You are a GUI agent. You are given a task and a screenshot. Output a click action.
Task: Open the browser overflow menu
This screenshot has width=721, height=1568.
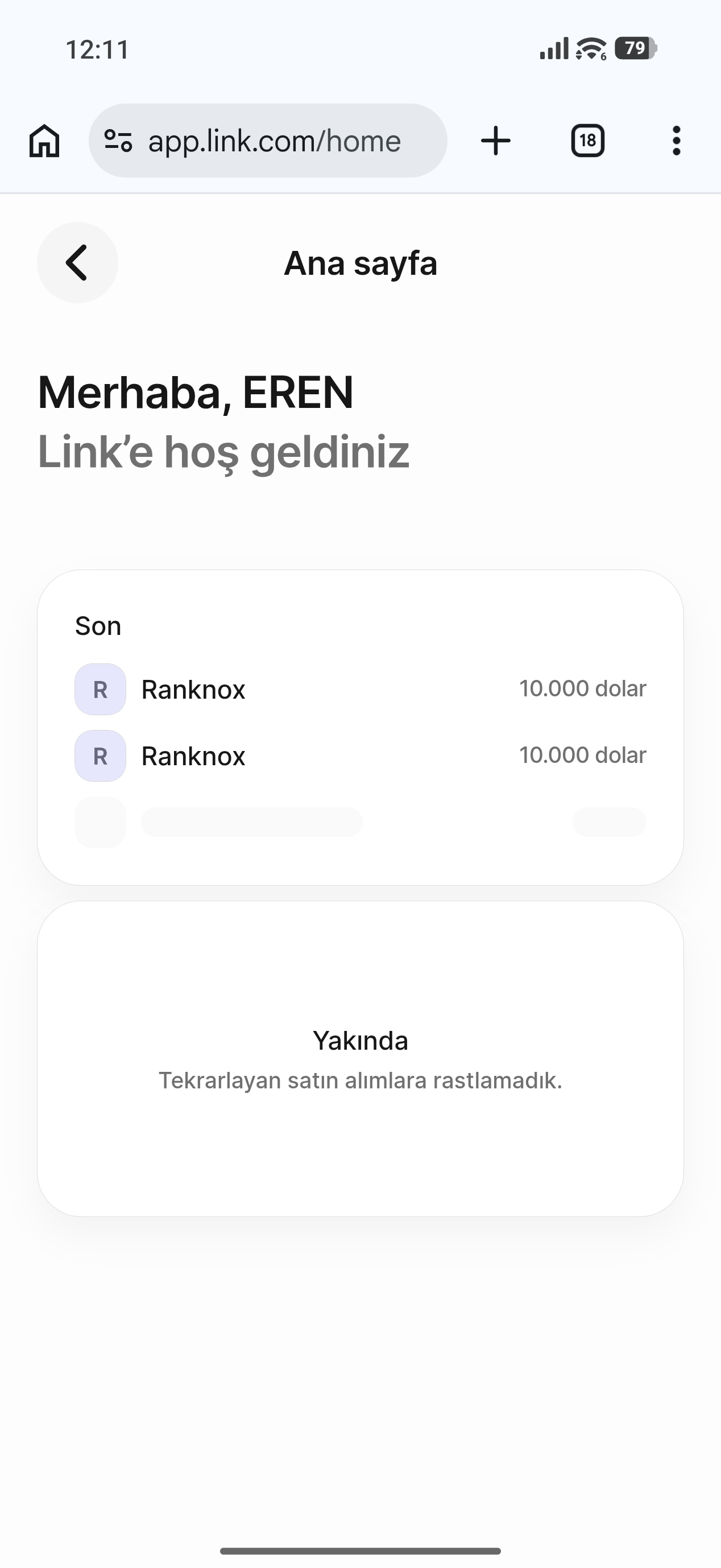pos(676,141)
